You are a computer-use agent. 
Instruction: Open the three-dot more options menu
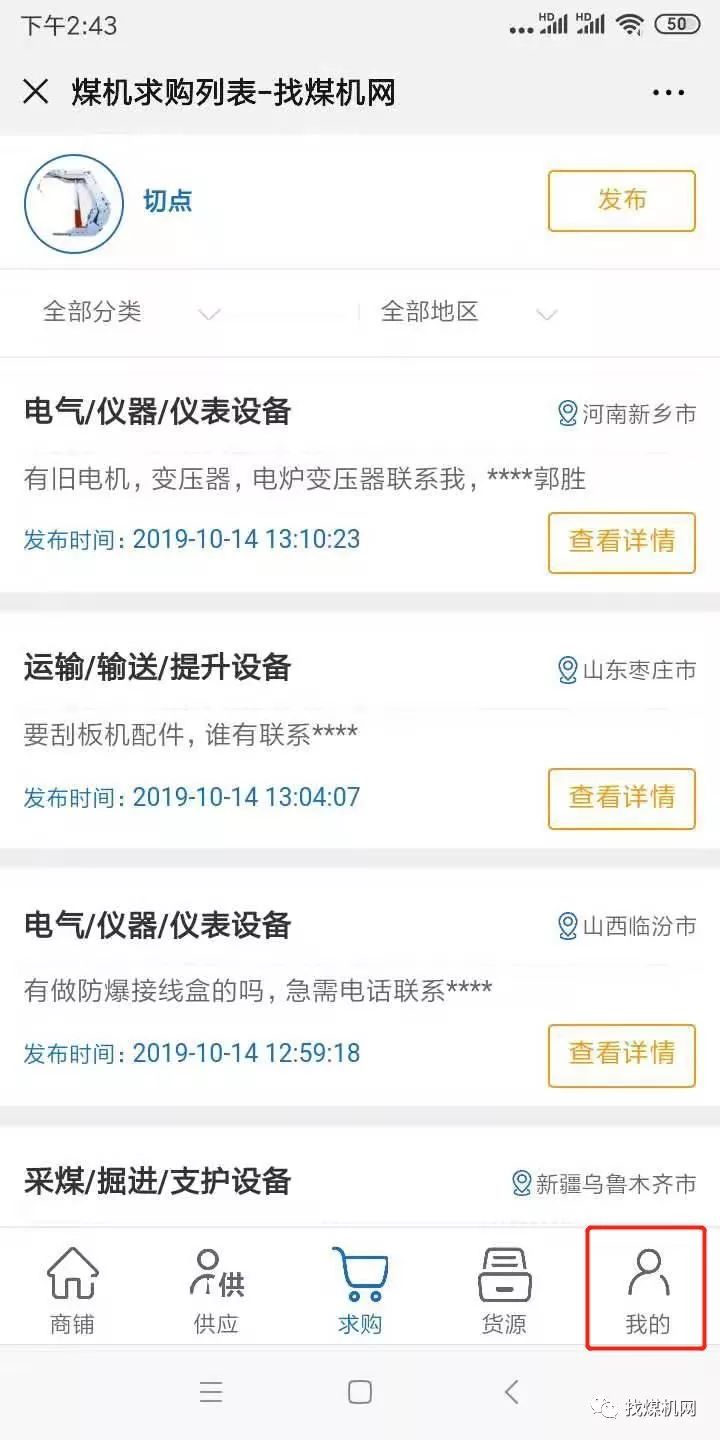667,92
